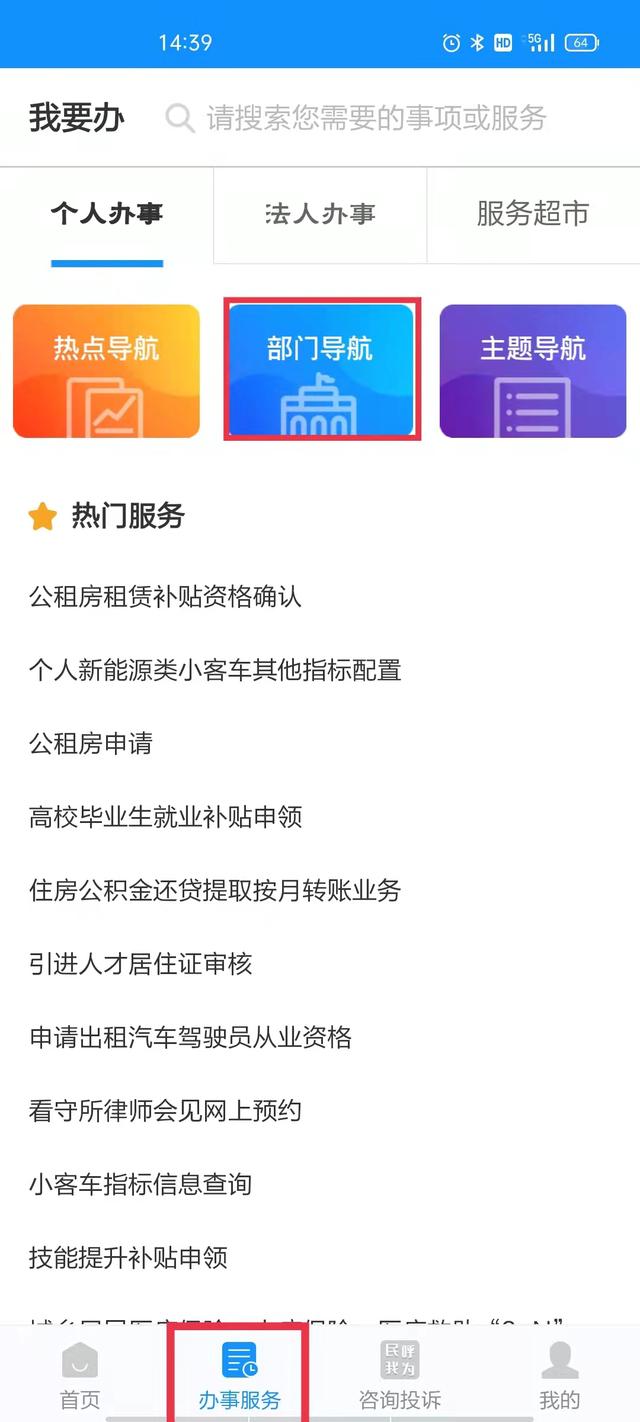Open 申请出租汽车驾驶员从业资格
The image size is (640, 1422).
pos(190,1037)
